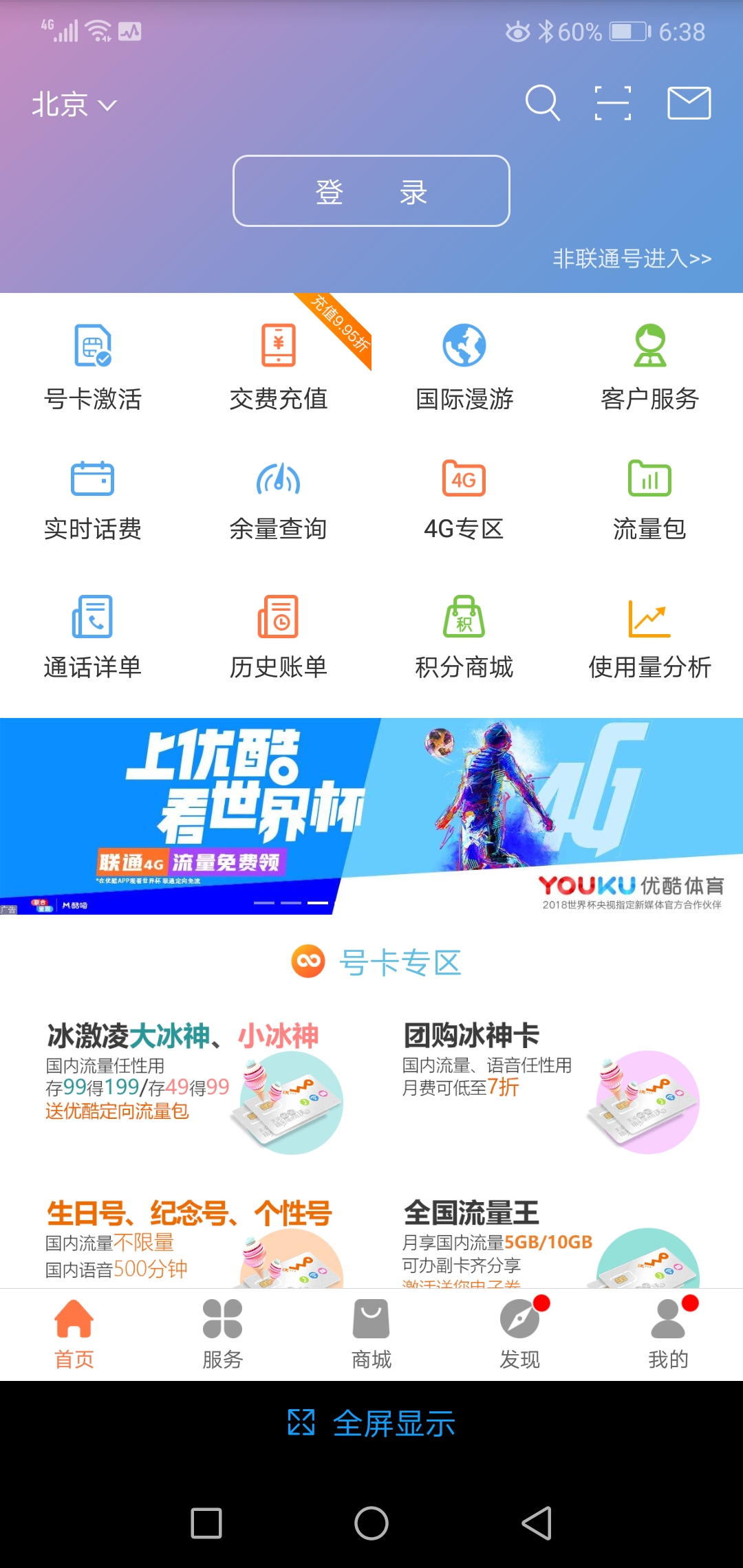Open the 发现 tab with notification dot
The image size is (743, 1568).
(520, 1334)
